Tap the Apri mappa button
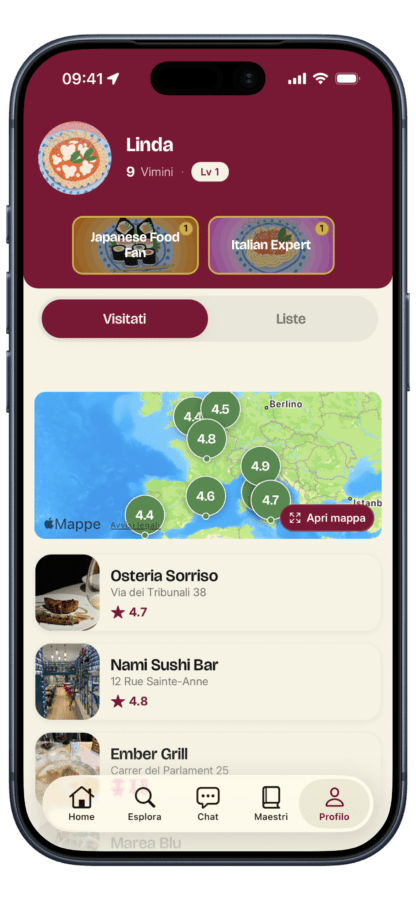 (327, 518)
